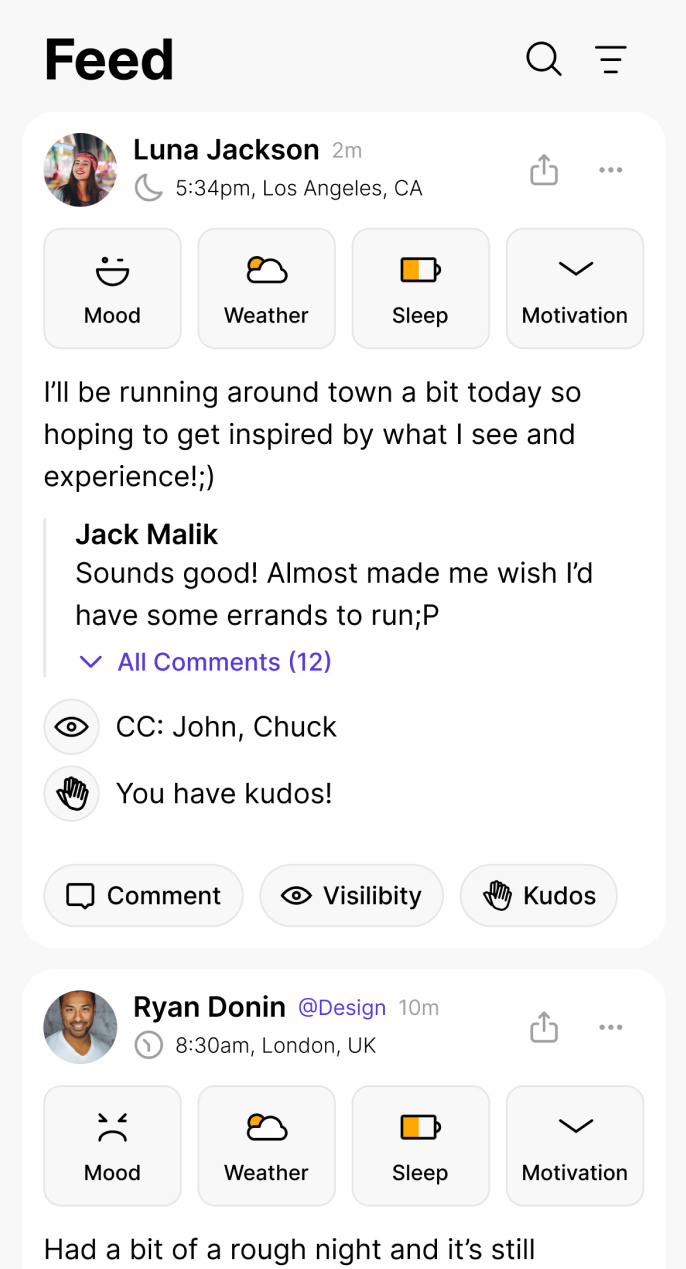
Task: Tap the Visibility button
Action: (x=351, y=895)
